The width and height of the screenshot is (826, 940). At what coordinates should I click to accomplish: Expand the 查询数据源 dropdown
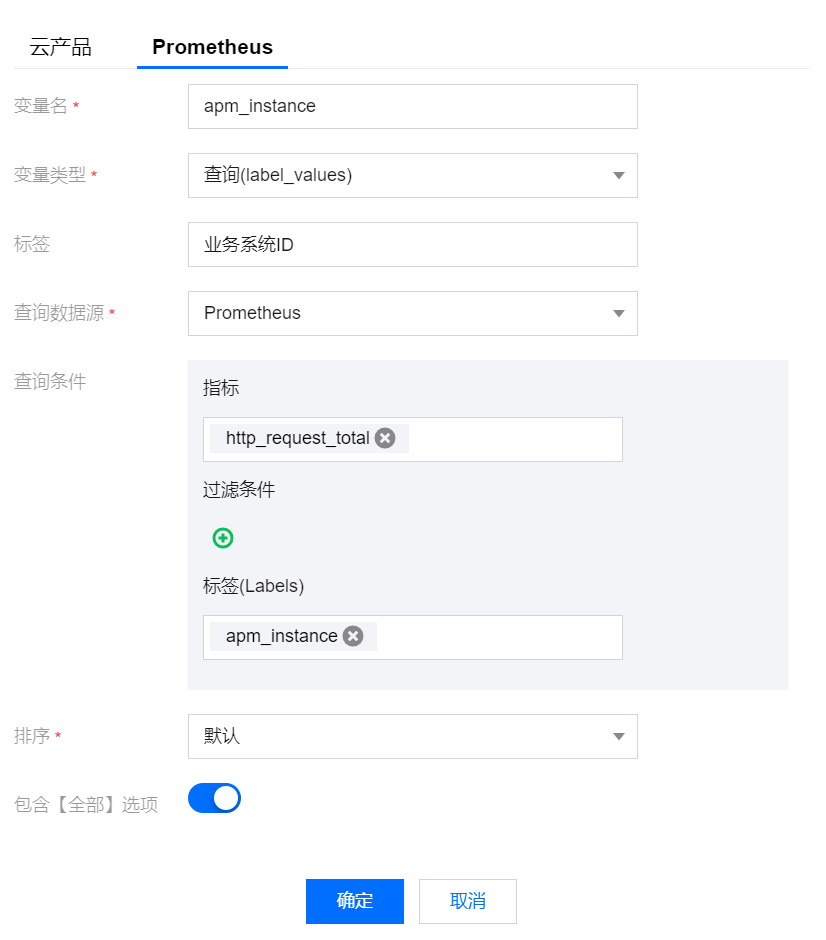(x=412, y=313)
